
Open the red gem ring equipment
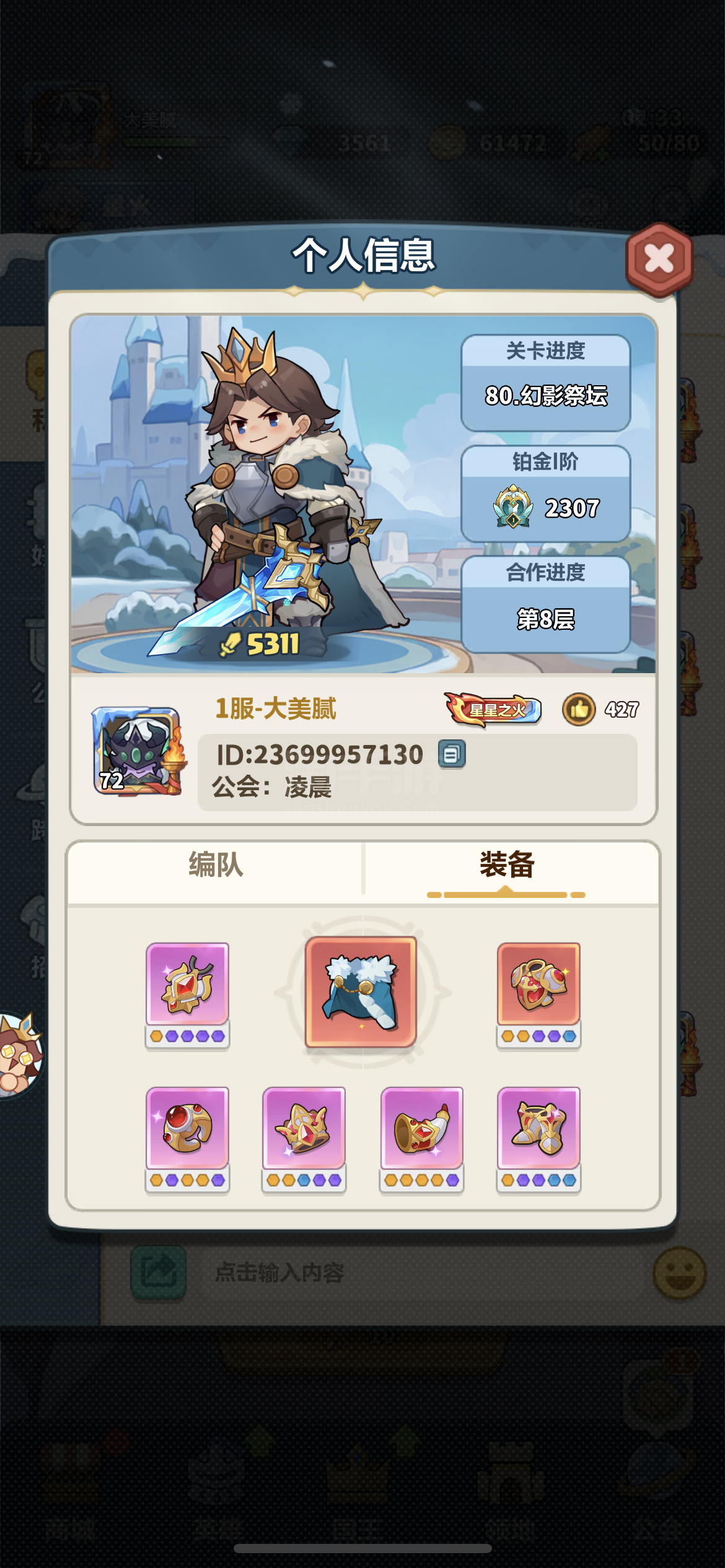tap(187, 1139)
